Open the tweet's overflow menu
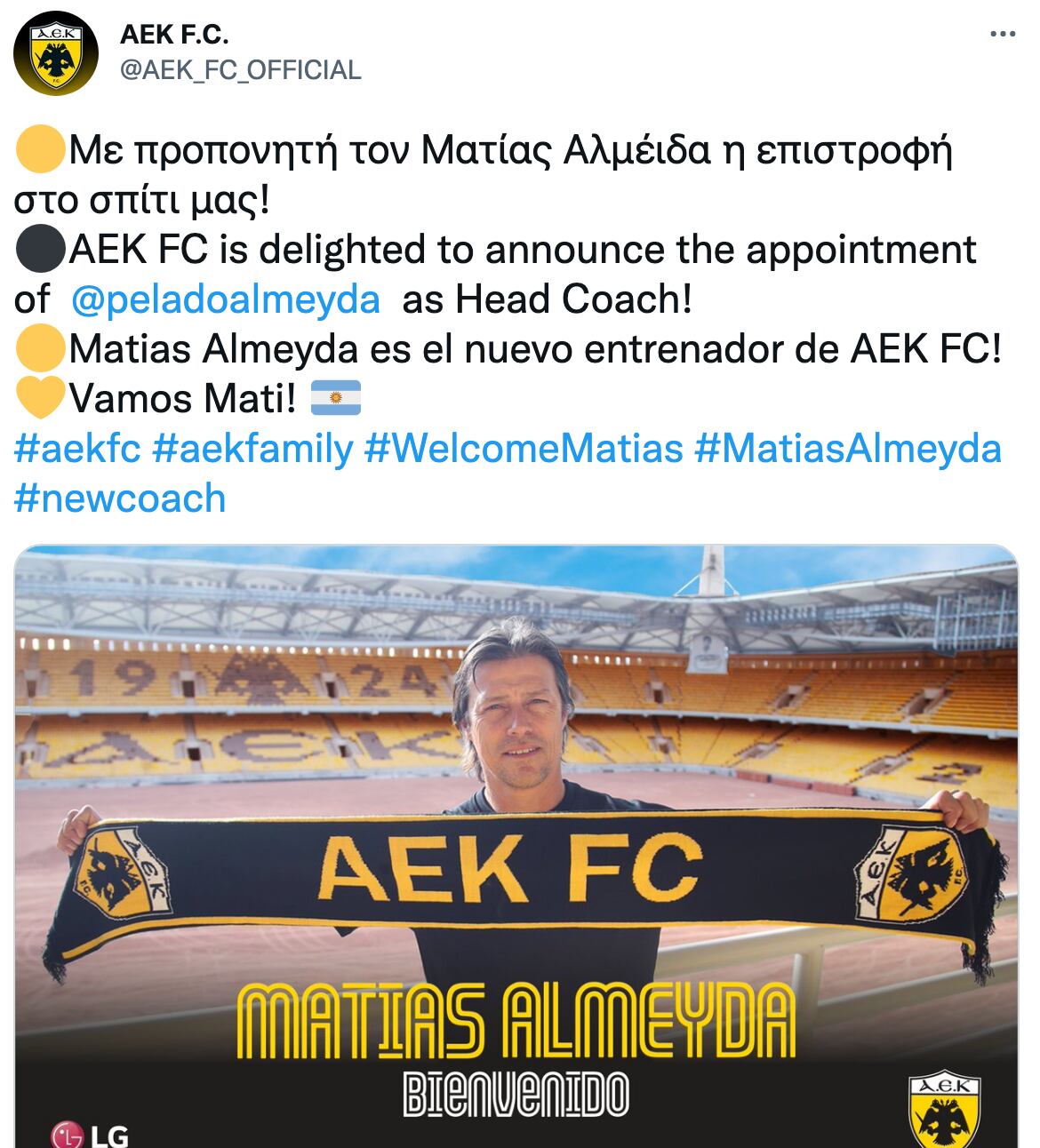The height and width of the screenshot is (1148, 1040). pyautogui.click(x=1002, y=35)
